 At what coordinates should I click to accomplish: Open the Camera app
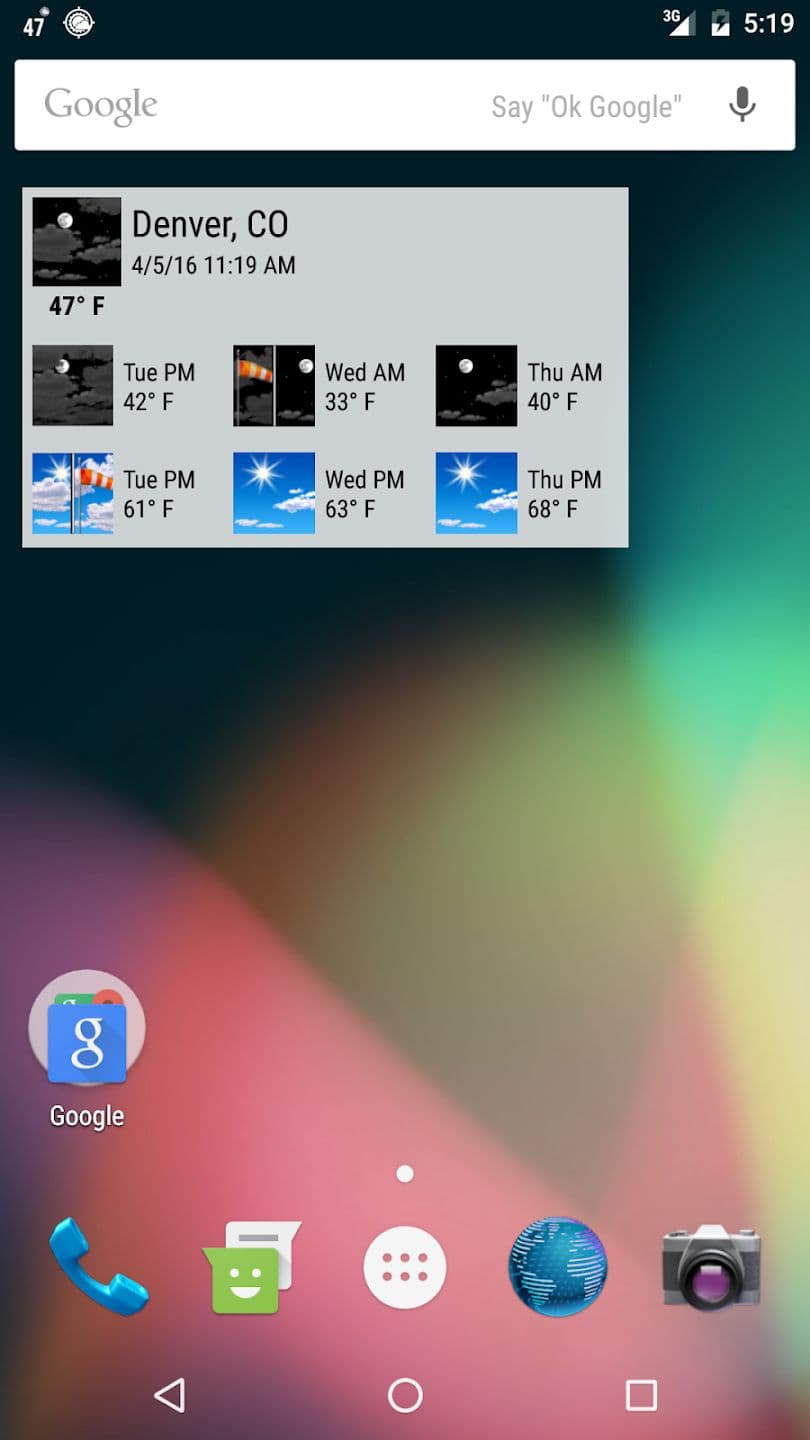711,1266
